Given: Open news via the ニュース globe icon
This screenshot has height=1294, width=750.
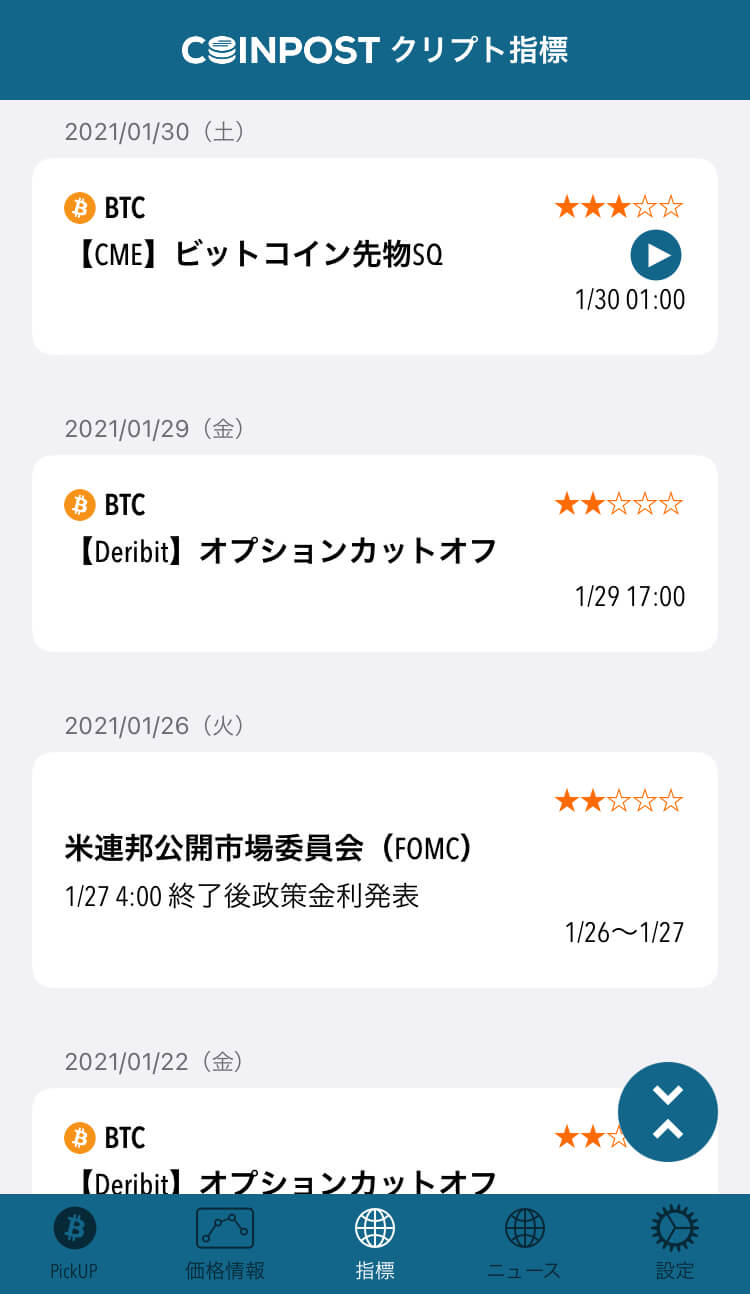Looking at the screenshot, I should pyautogui.click(x=525, y=1228).
